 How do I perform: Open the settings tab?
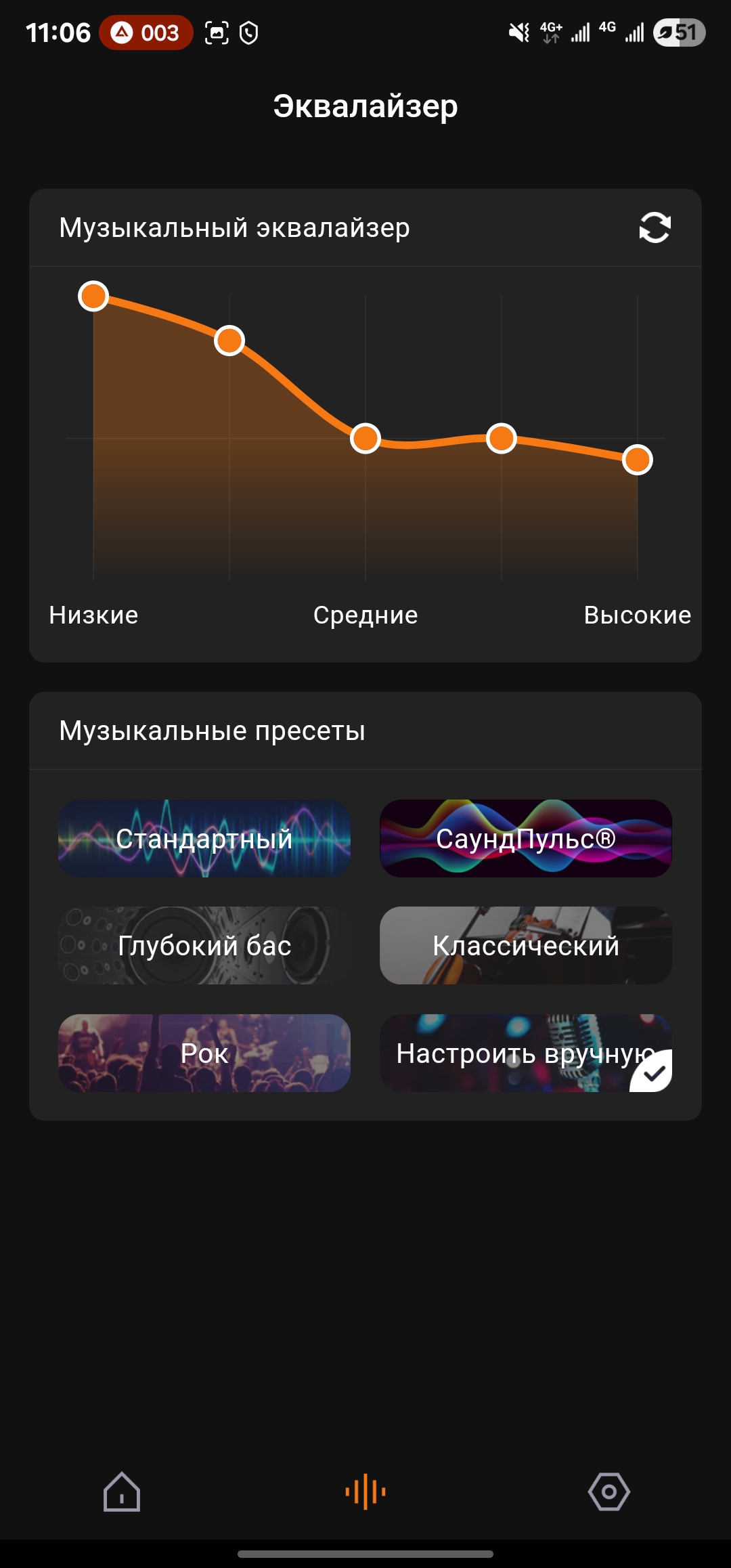pos(609,1491)
